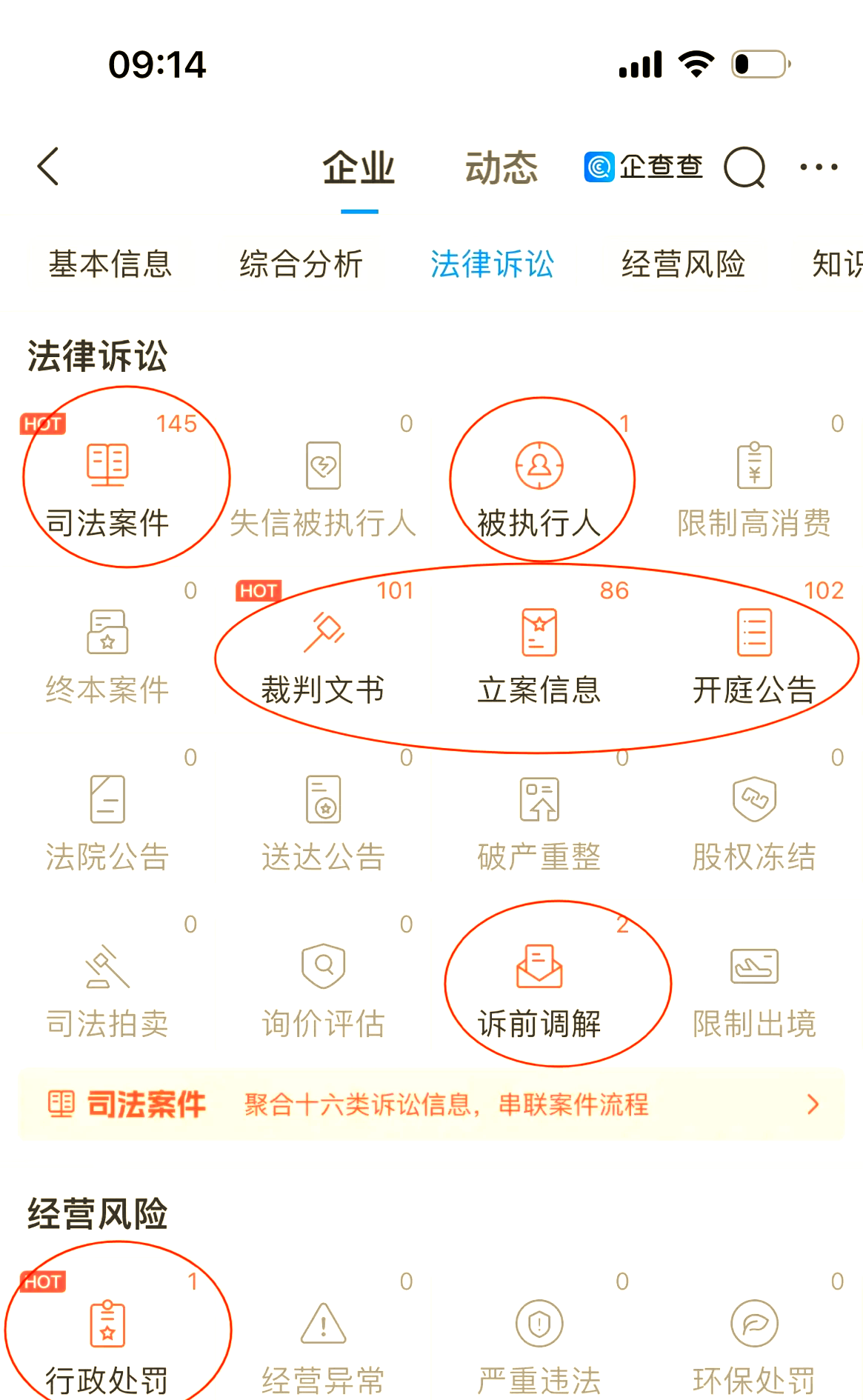
Task: View 开庭公告 announcements
Action: coord(754,652)
